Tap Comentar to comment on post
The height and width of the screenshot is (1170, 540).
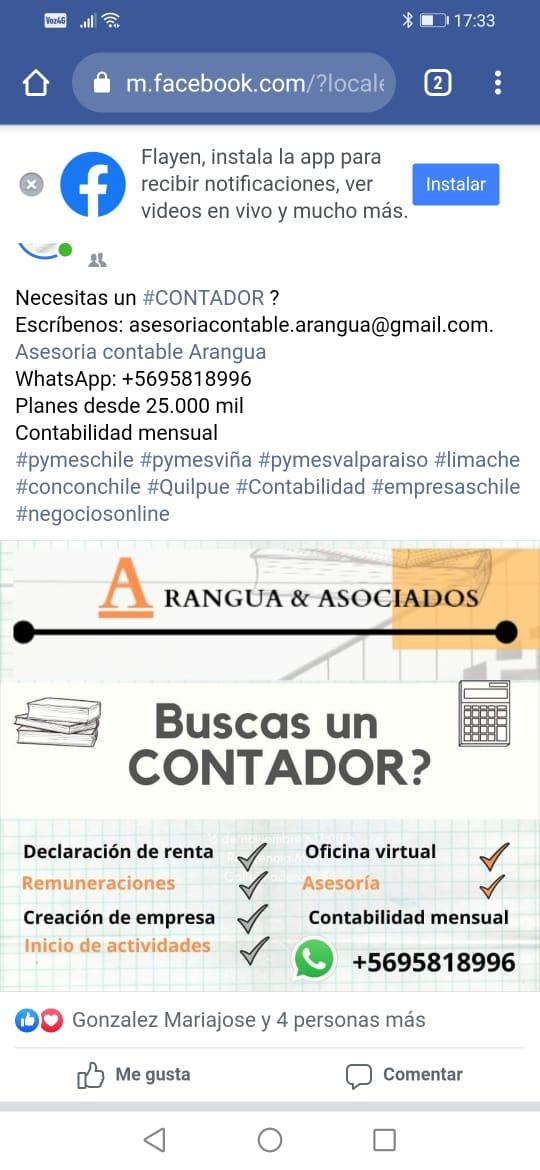tap(404, 1075)
